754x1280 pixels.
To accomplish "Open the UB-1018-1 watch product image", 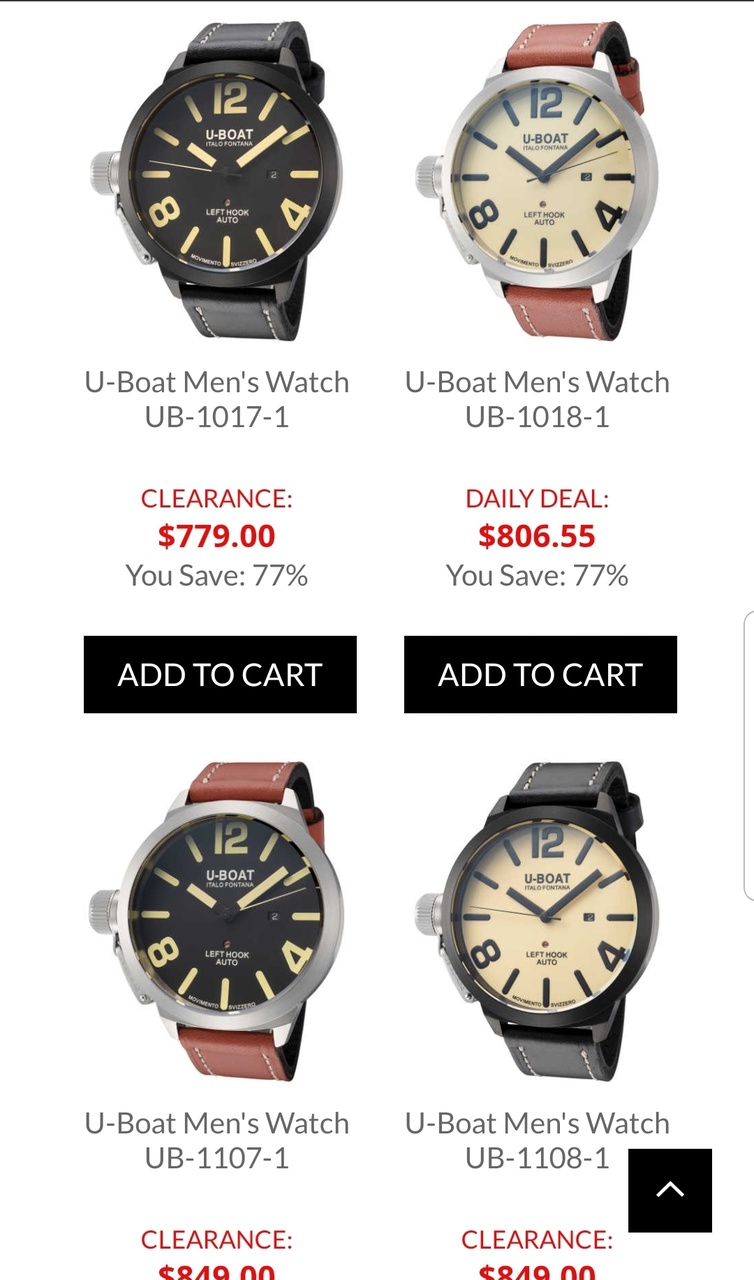I will tap(537, 180).
